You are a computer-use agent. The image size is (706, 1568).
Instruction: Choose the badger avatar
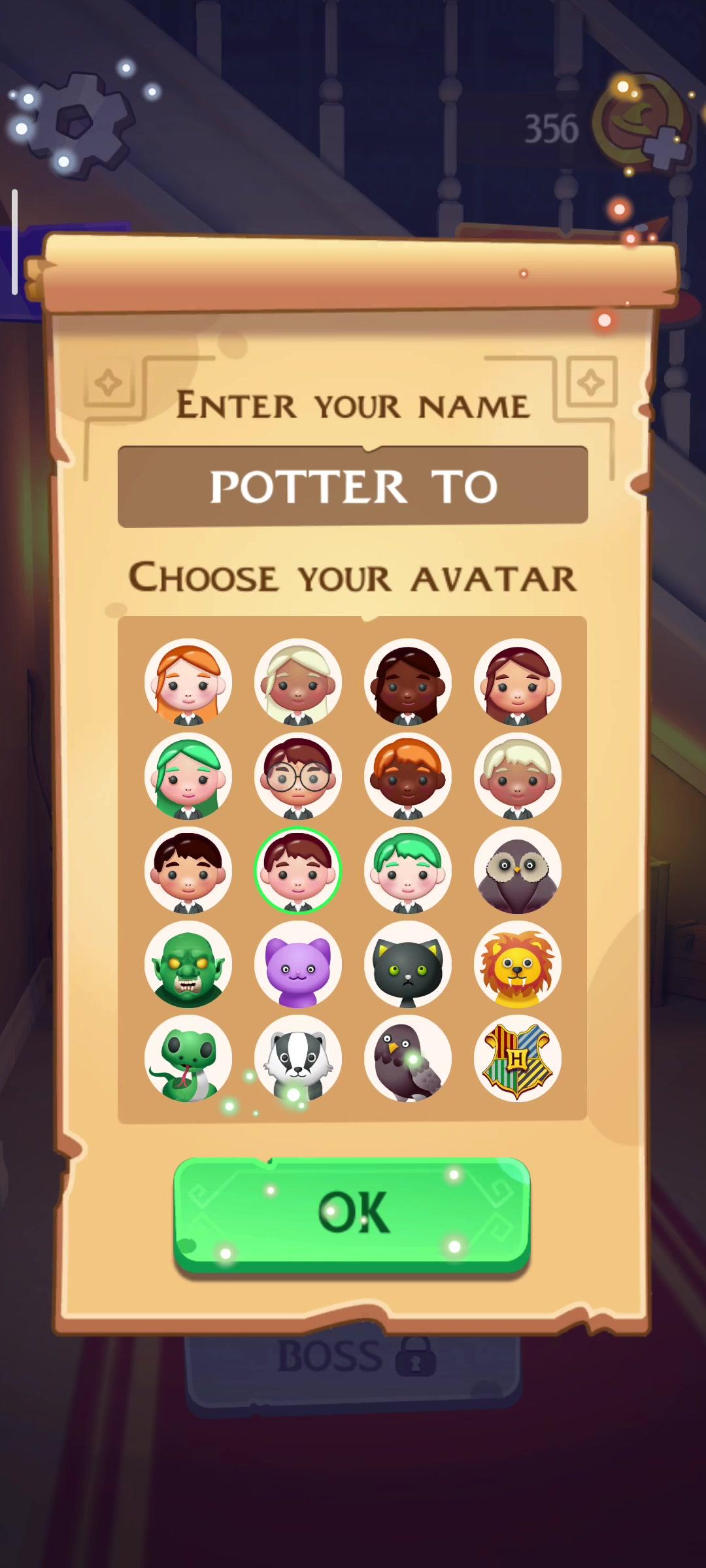(298, 1058)
